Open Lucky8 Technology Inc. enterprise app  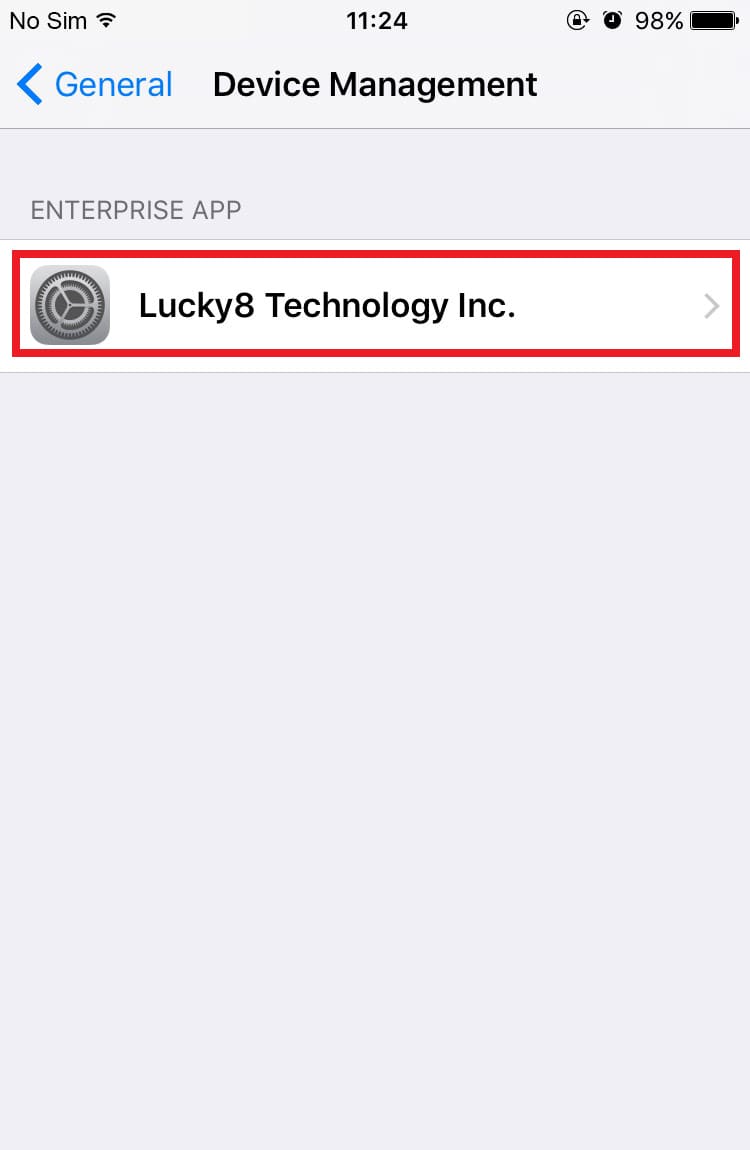coord(375,306)
